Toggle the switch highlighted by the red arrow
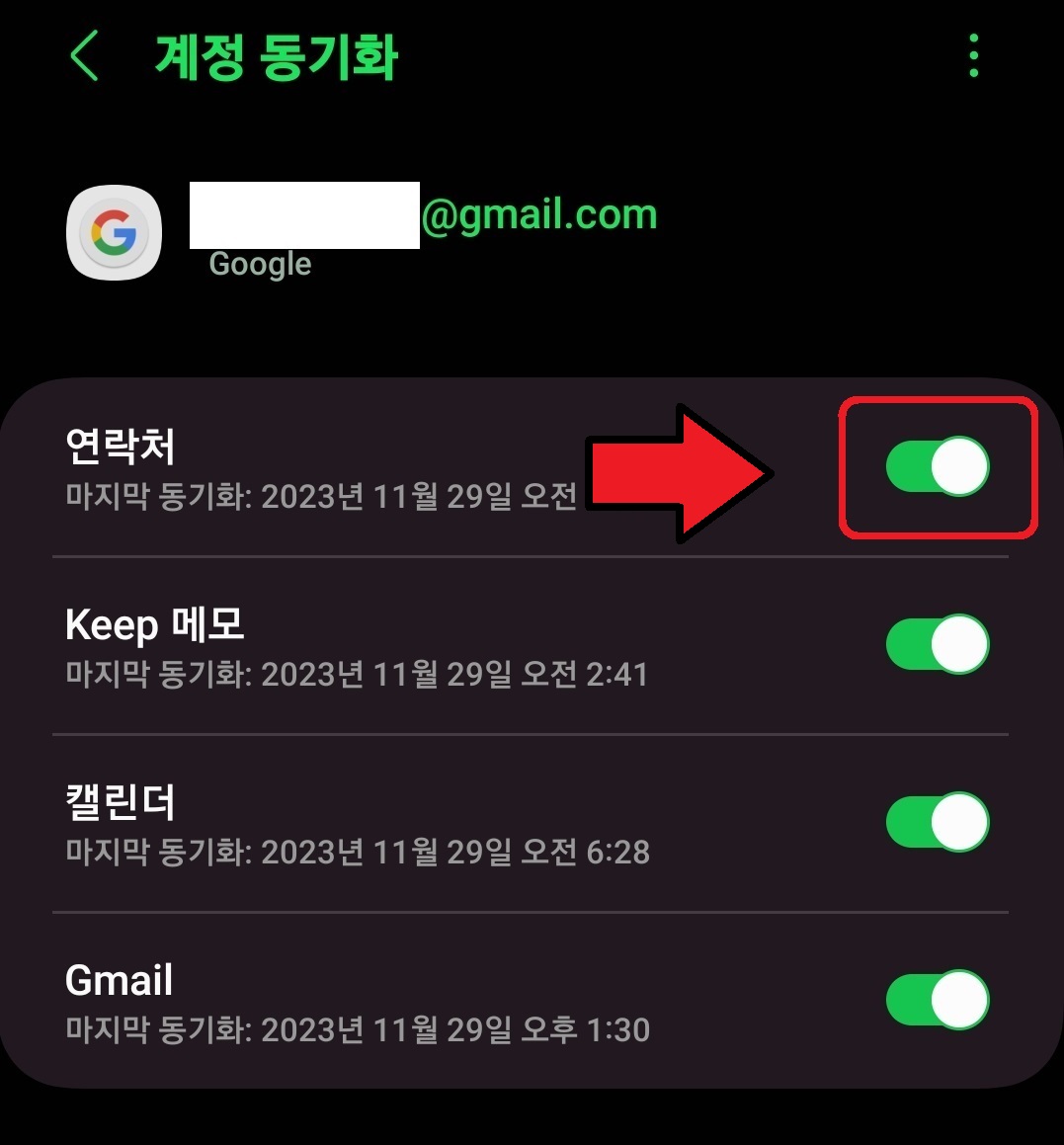Screen dimensions: 1064x1145 (x=937, y=467)
